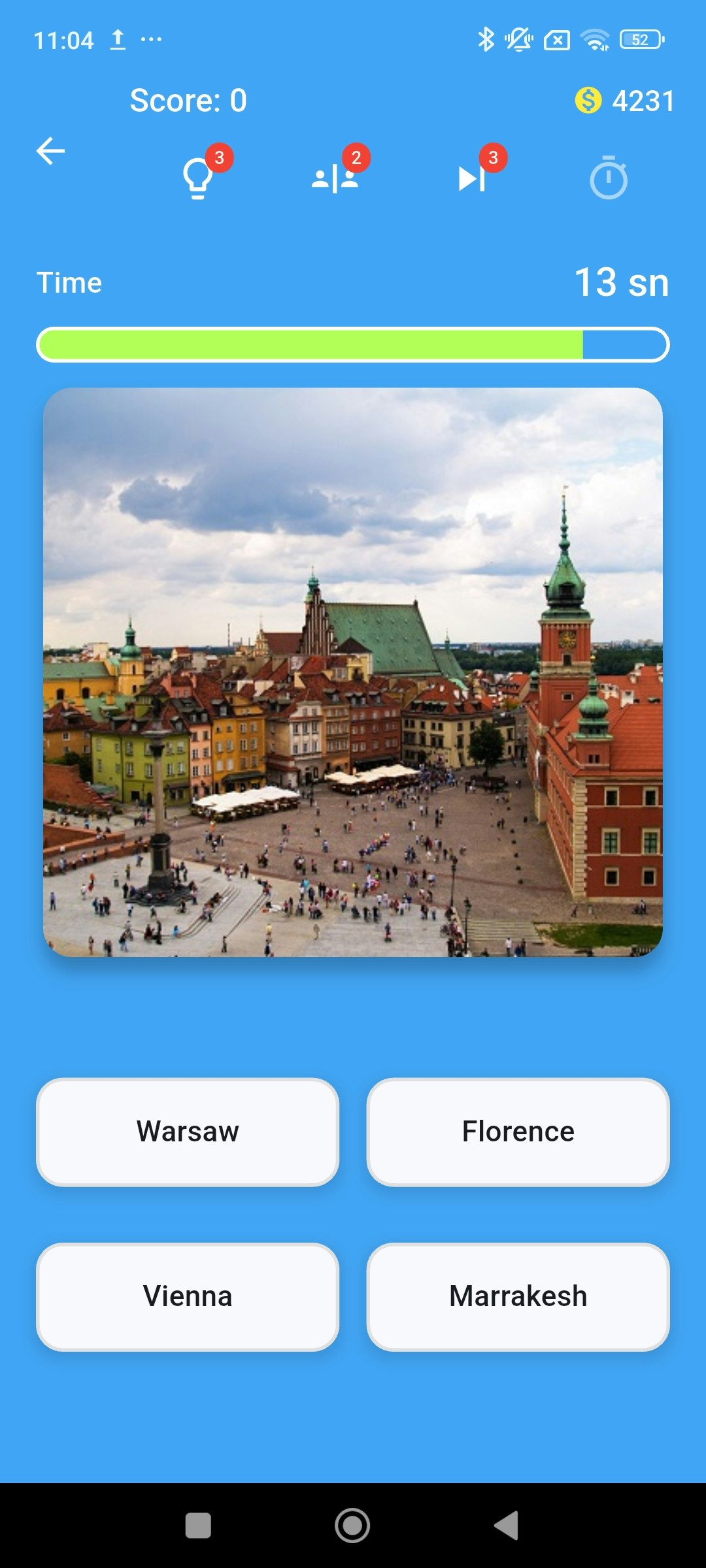Tap the battery indicator showing 52

tap(639, 39)
